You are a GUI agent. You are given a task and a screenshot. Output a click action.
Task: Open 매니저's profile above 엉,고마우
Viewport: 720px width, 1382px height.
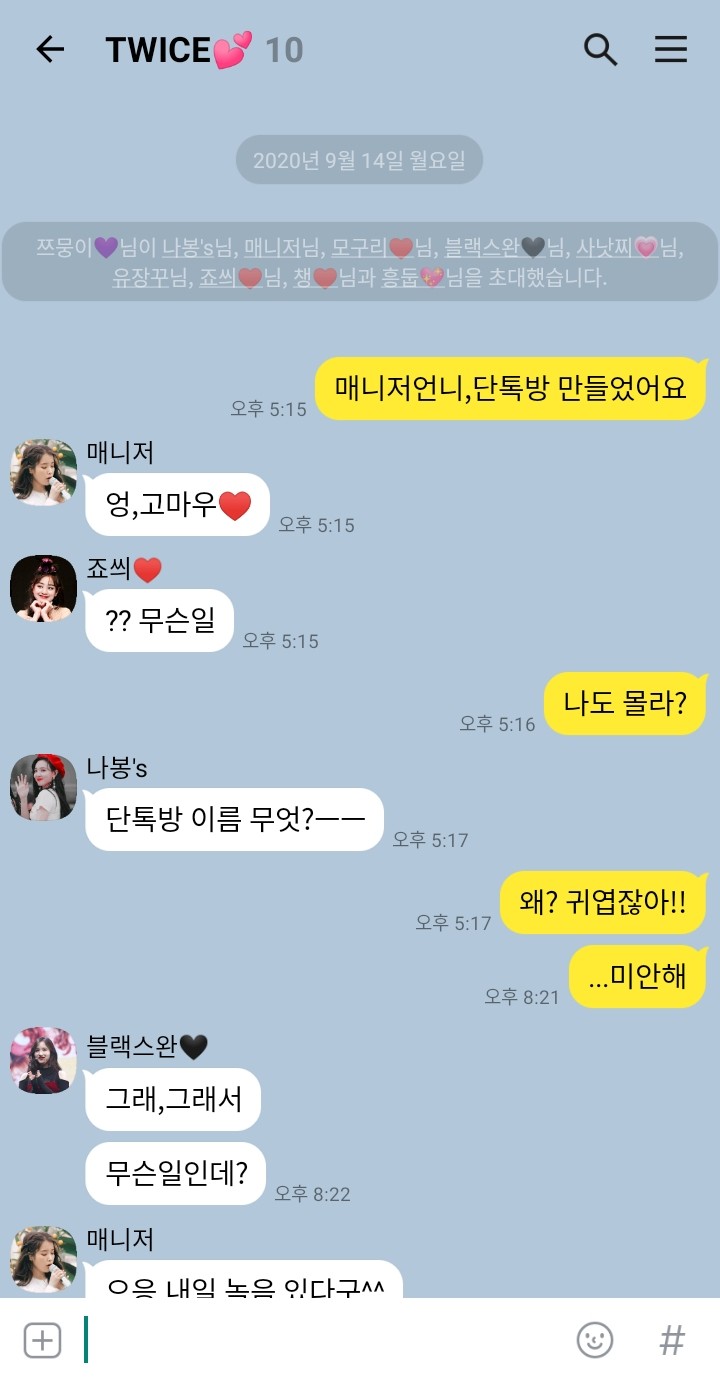click(x=44, y=472)
